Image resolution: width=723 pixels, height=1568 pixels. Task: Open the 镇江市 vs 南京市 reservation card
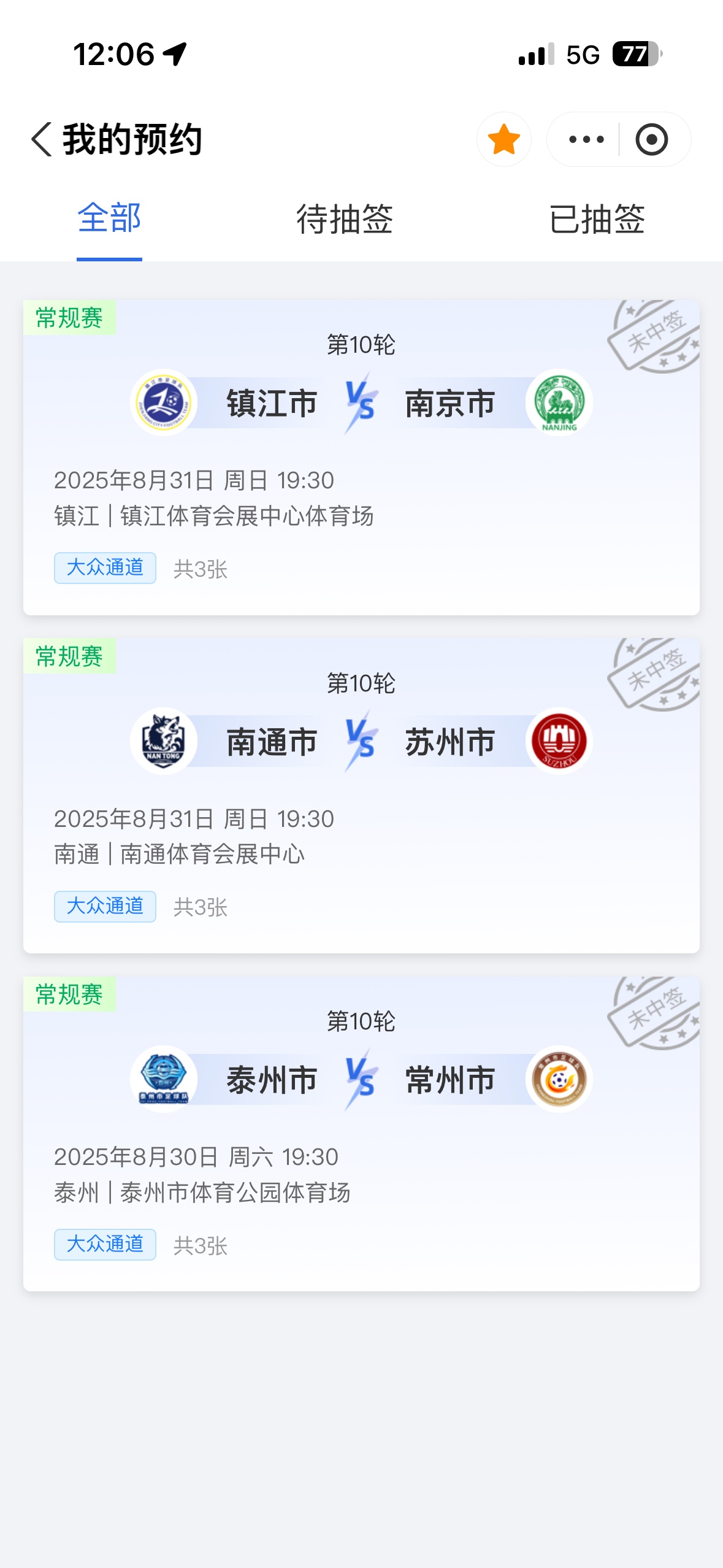click(x=361, y=458)
